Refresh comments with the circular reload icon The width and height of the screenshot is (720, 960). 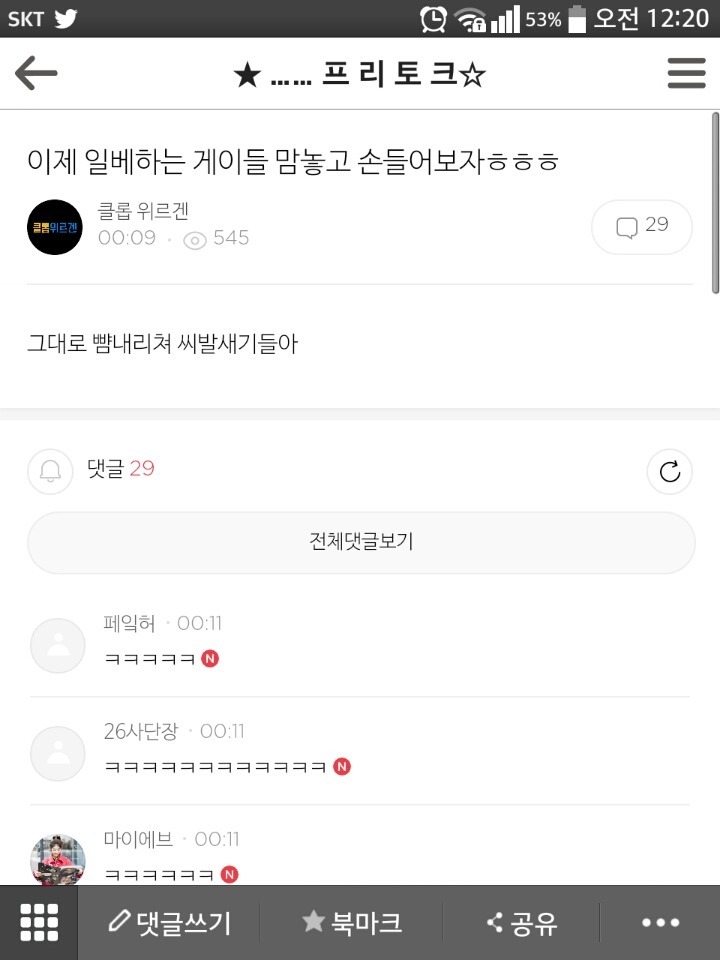[x=669, y=472]
